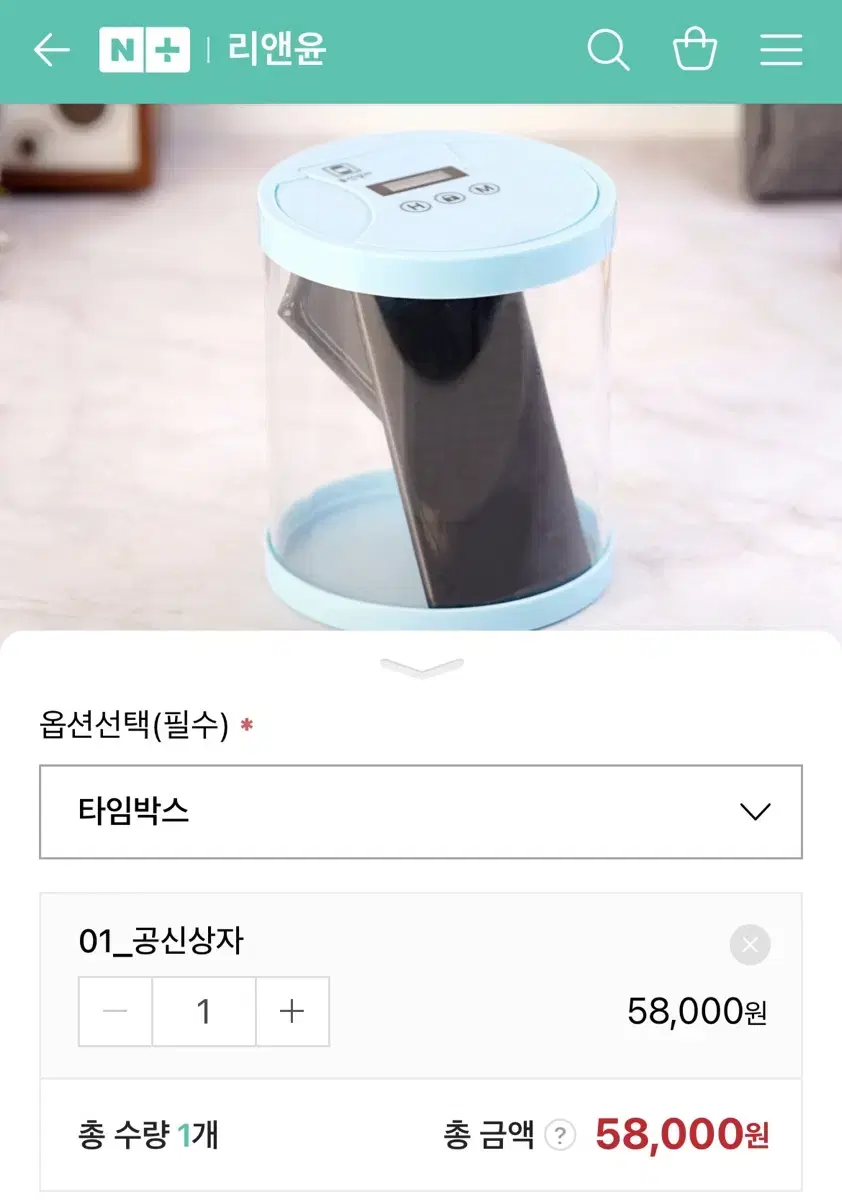
Task: Open the hamburger menu
Action: coord(781,50)
